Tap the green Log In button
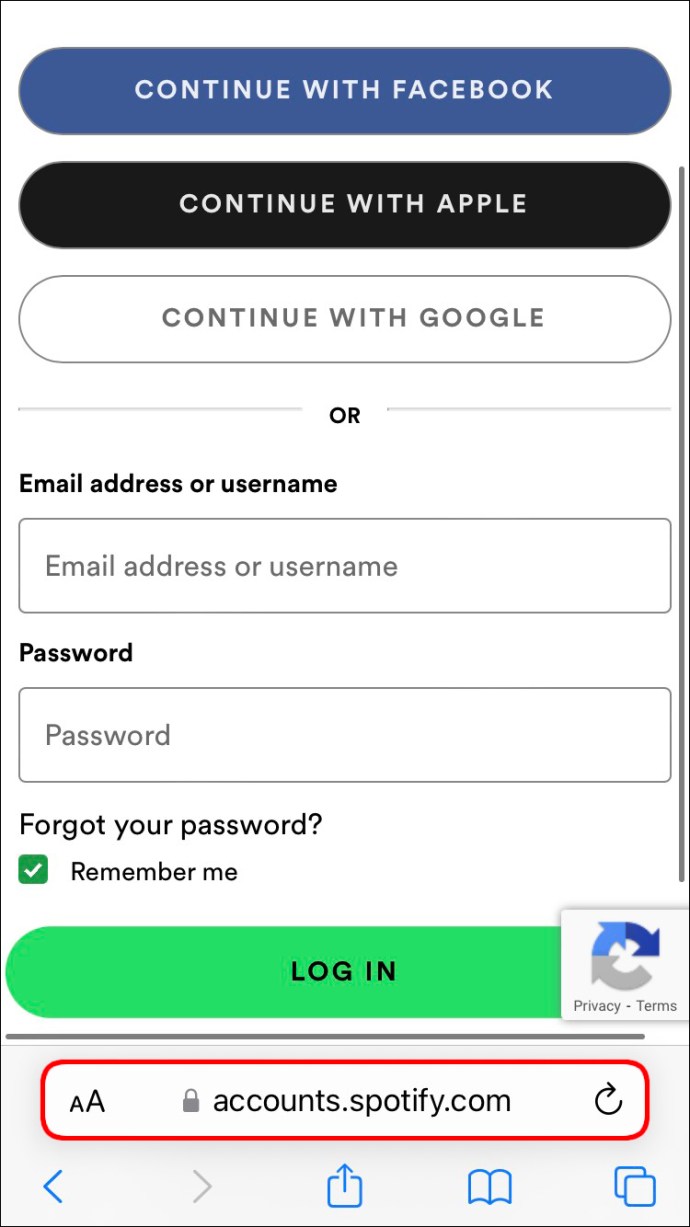This screenshot has width=690, height=1227. 300,971
